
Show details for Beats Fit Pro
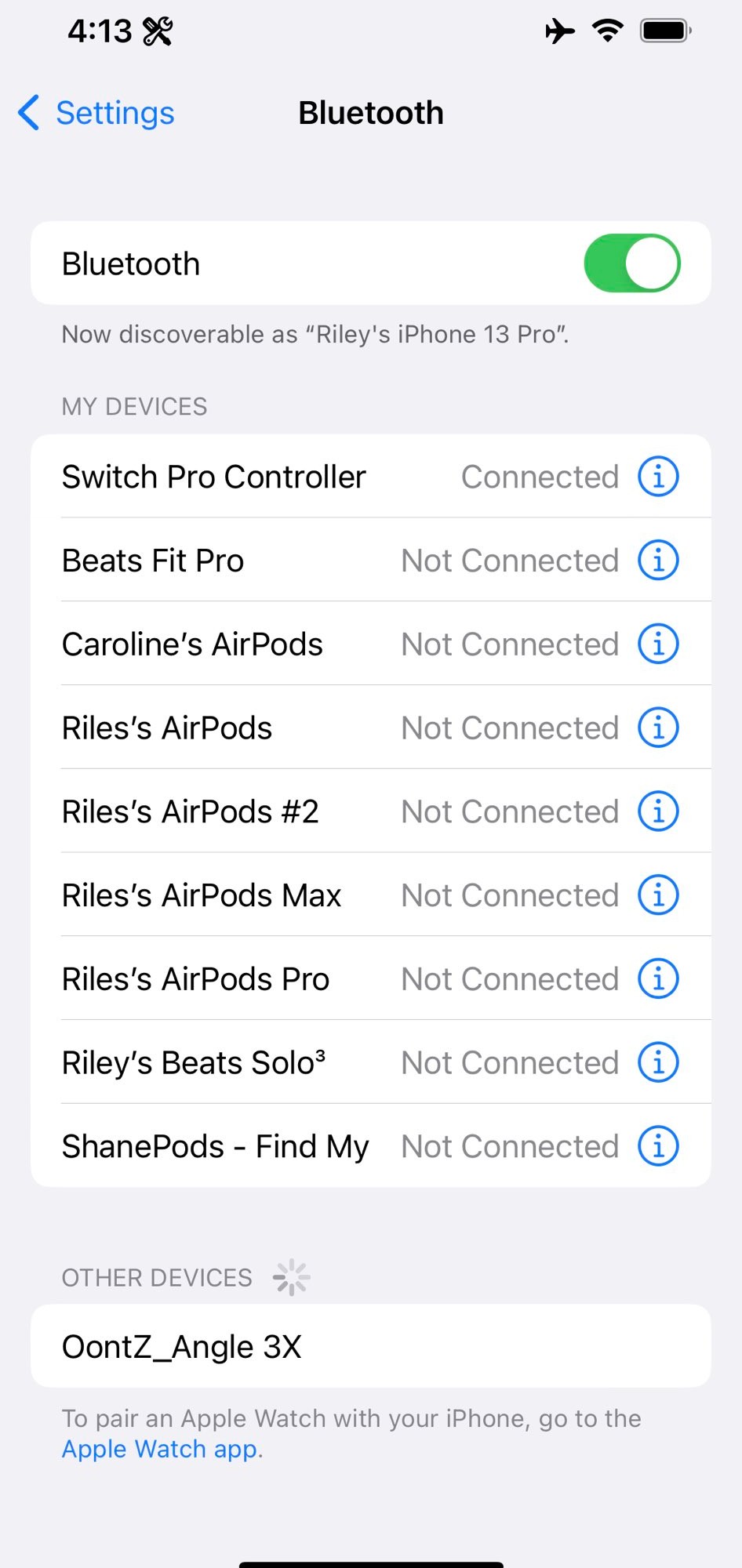[658, 561]
